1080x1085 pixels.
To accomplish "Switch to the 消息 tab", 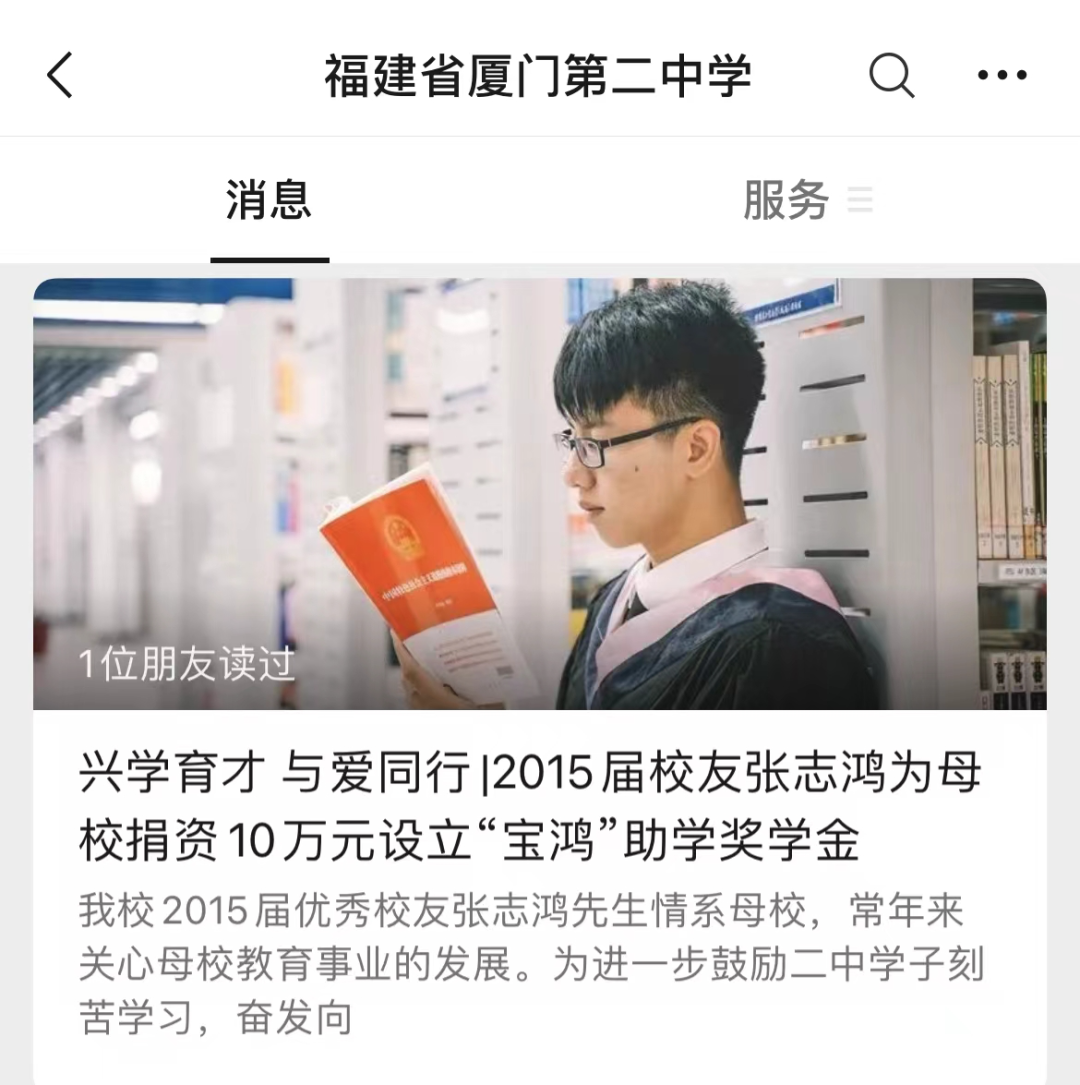I will point(269,200).
